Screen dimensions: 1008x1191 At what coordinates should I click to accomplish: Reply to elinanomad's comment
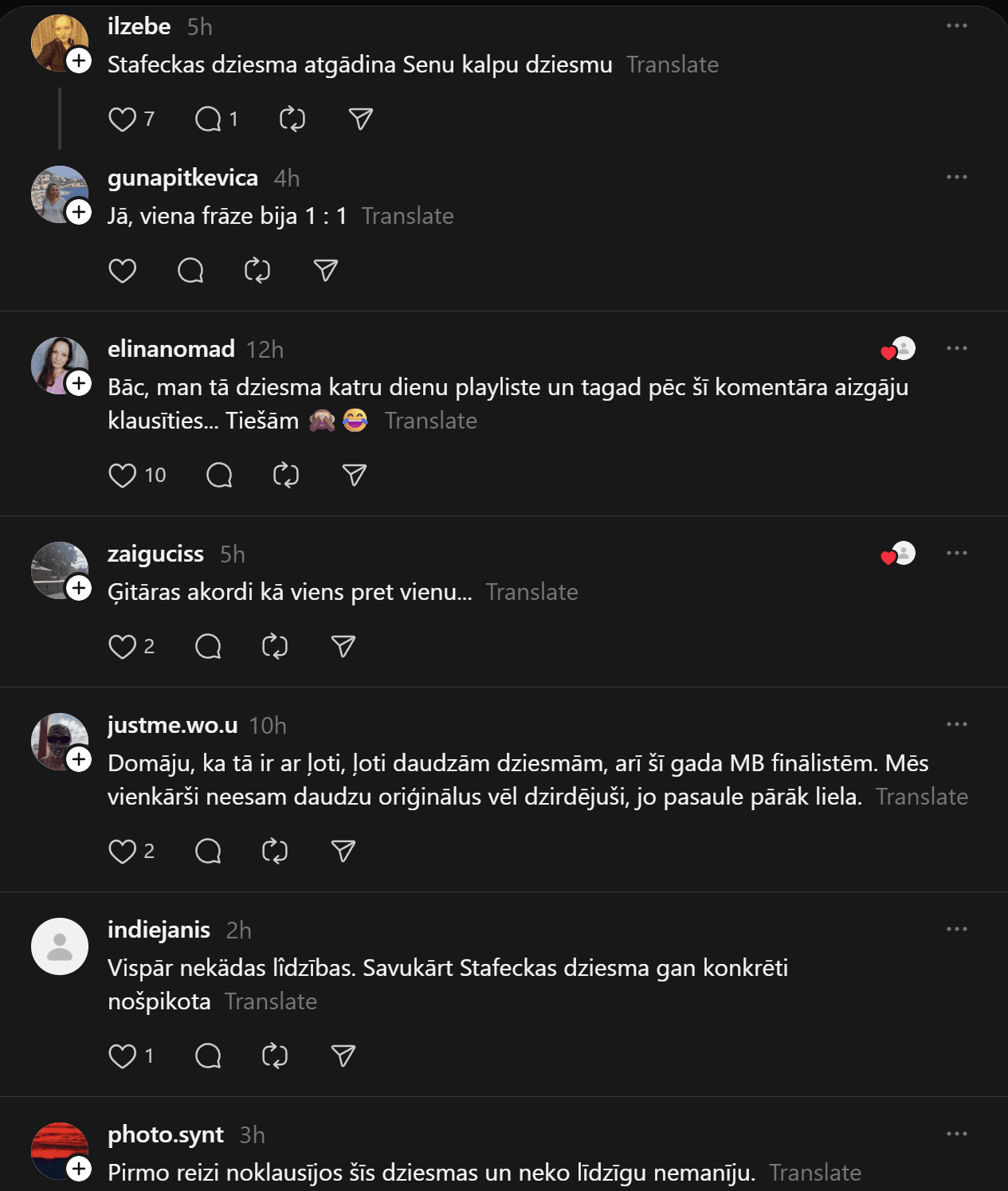(219, 476)
